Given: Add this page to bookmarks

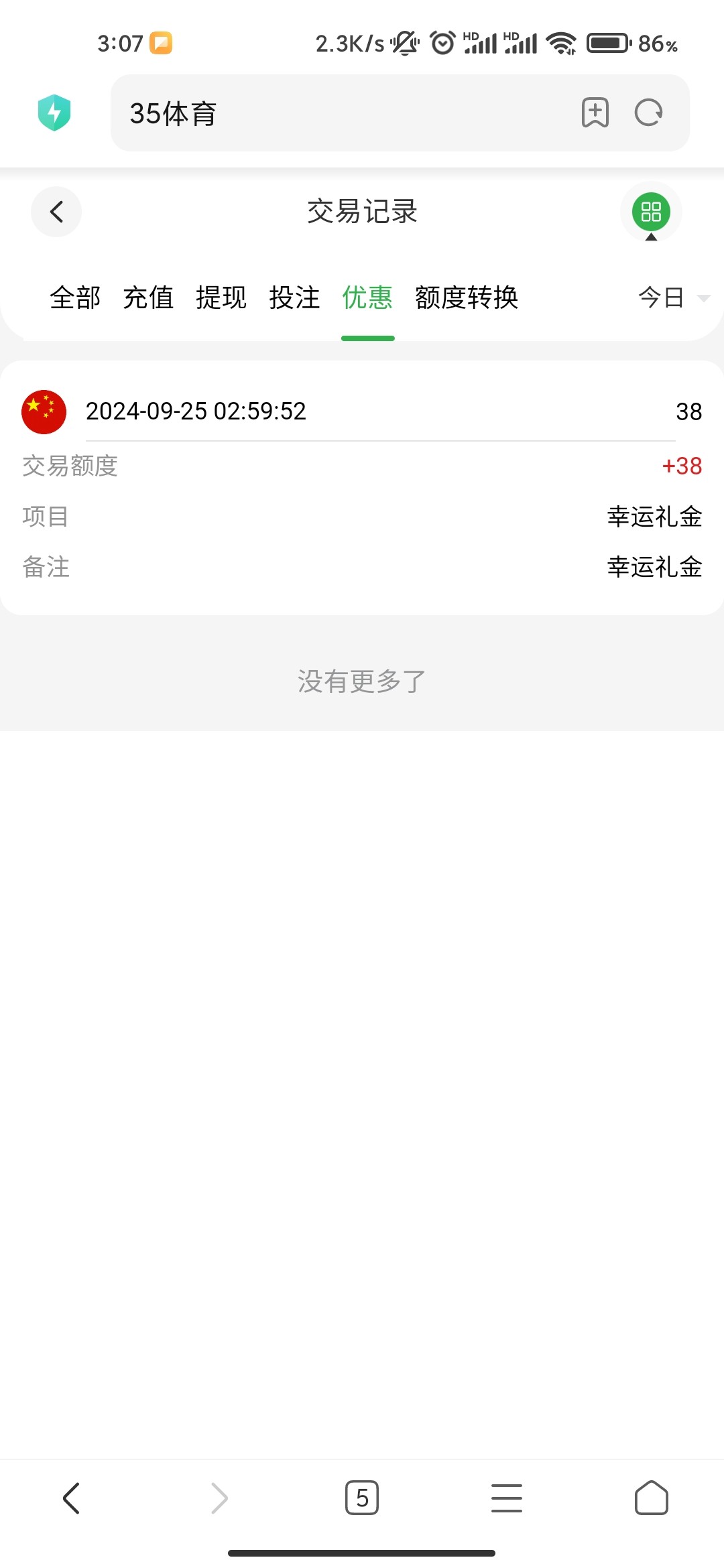Looking at the screenshot, I should (595, 113).
